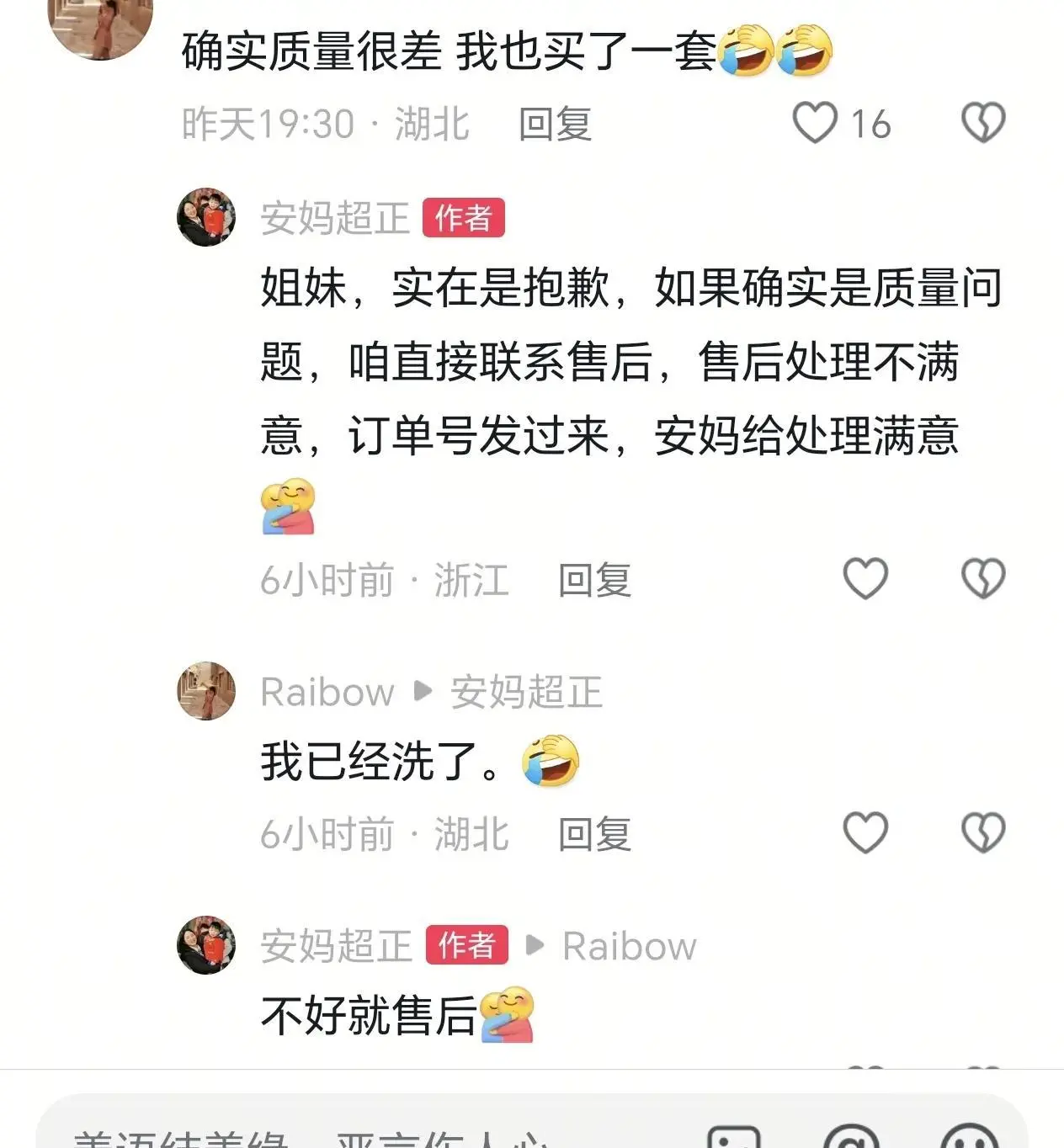Image resolution: width=1064 pixels, height=1148 pixels.
Task: Dislike 安妈超正's reply from 浙江
Action: [x=983, y=579]
